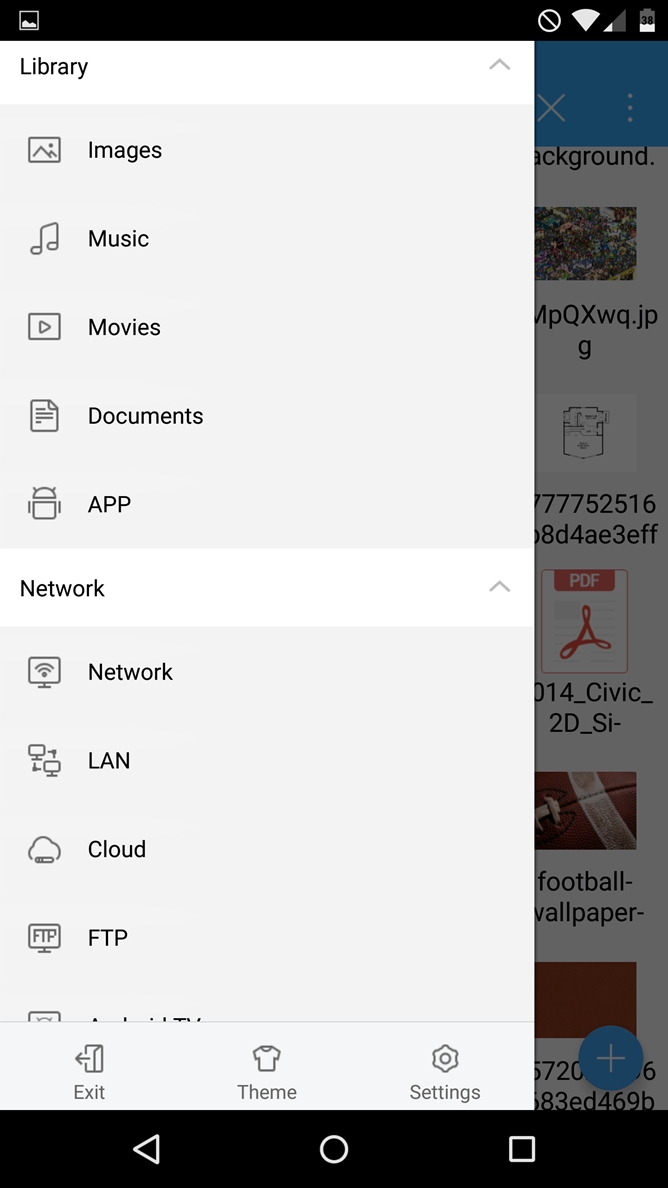Image resolution: width=668 pixels, height=1188 pixels.
Task: Go back using system back button
Action: 147,1149
